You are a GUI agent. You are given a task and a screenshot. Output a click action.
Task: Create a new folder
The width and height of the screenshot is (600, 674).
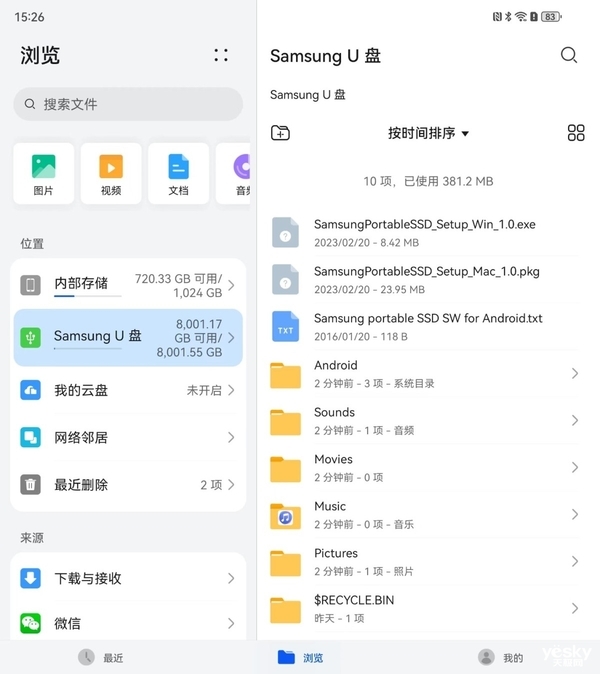coord(281,133)
